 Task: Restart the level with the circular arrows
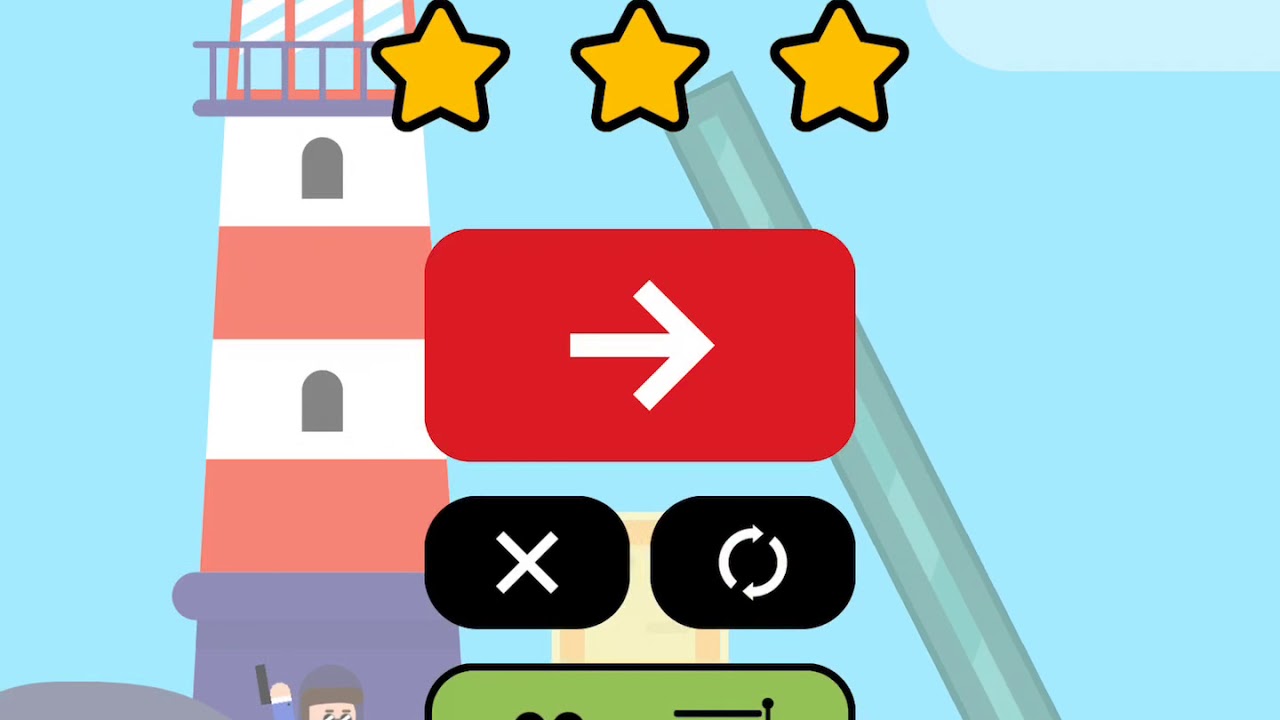753,562
